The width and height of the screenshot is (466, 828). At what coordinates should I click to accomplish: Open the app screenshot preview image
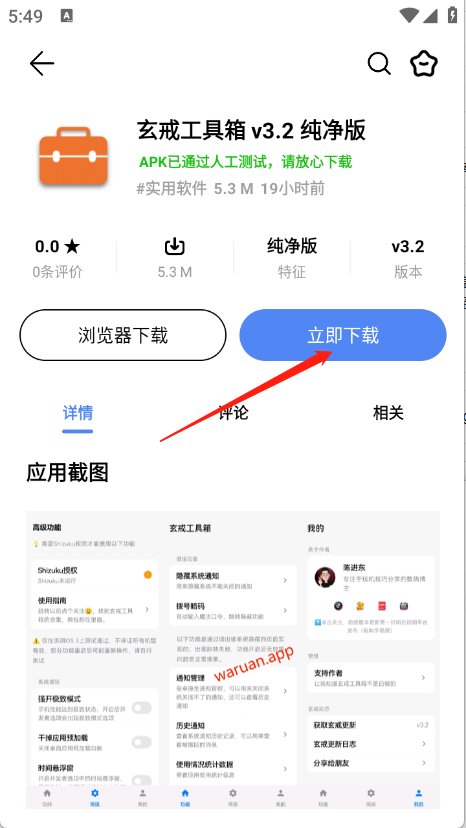tap(233, 660)
